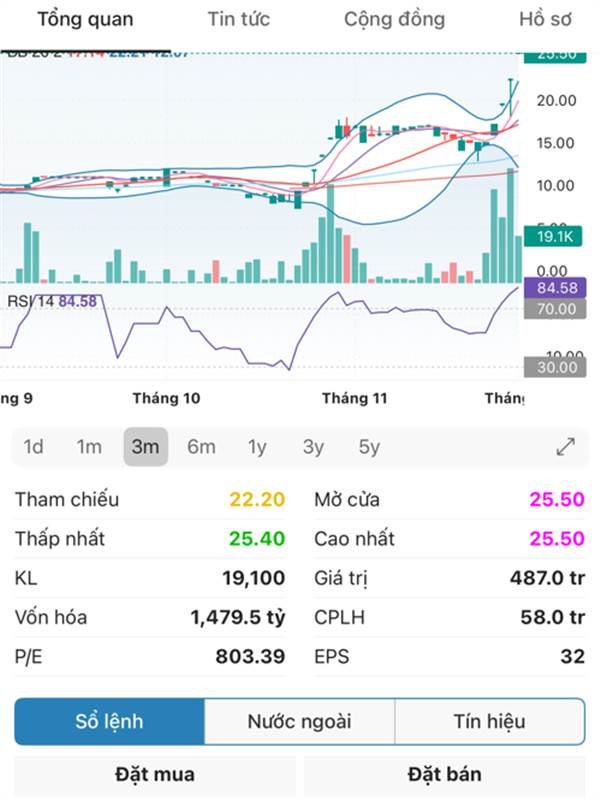Open the Hồ sơ tab

point(545,19)
